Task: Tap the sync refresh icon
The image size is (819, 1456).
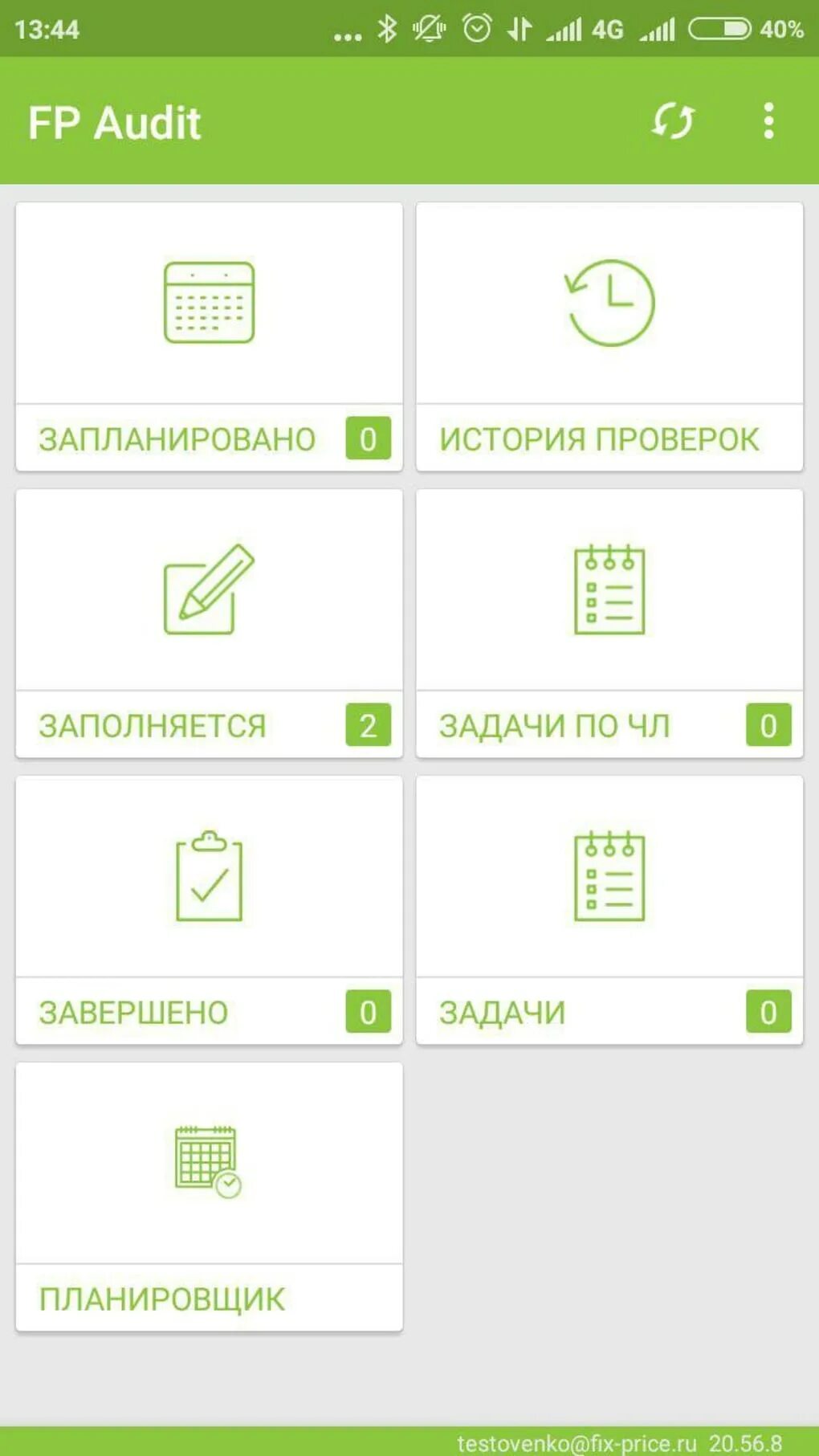Action: [672, 121]
